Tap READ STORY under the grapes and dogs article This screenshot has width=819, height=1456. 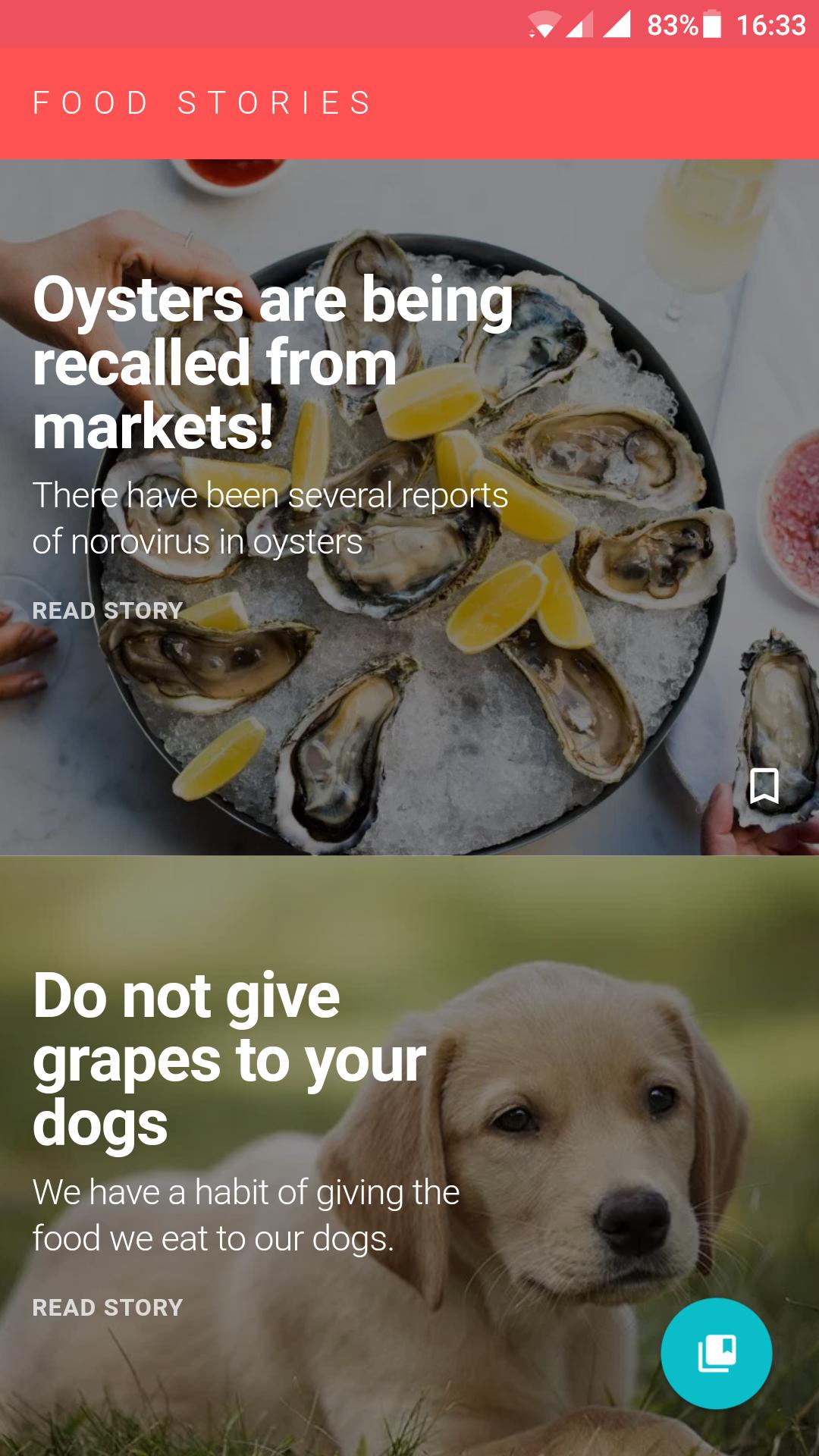point(108,1307)
